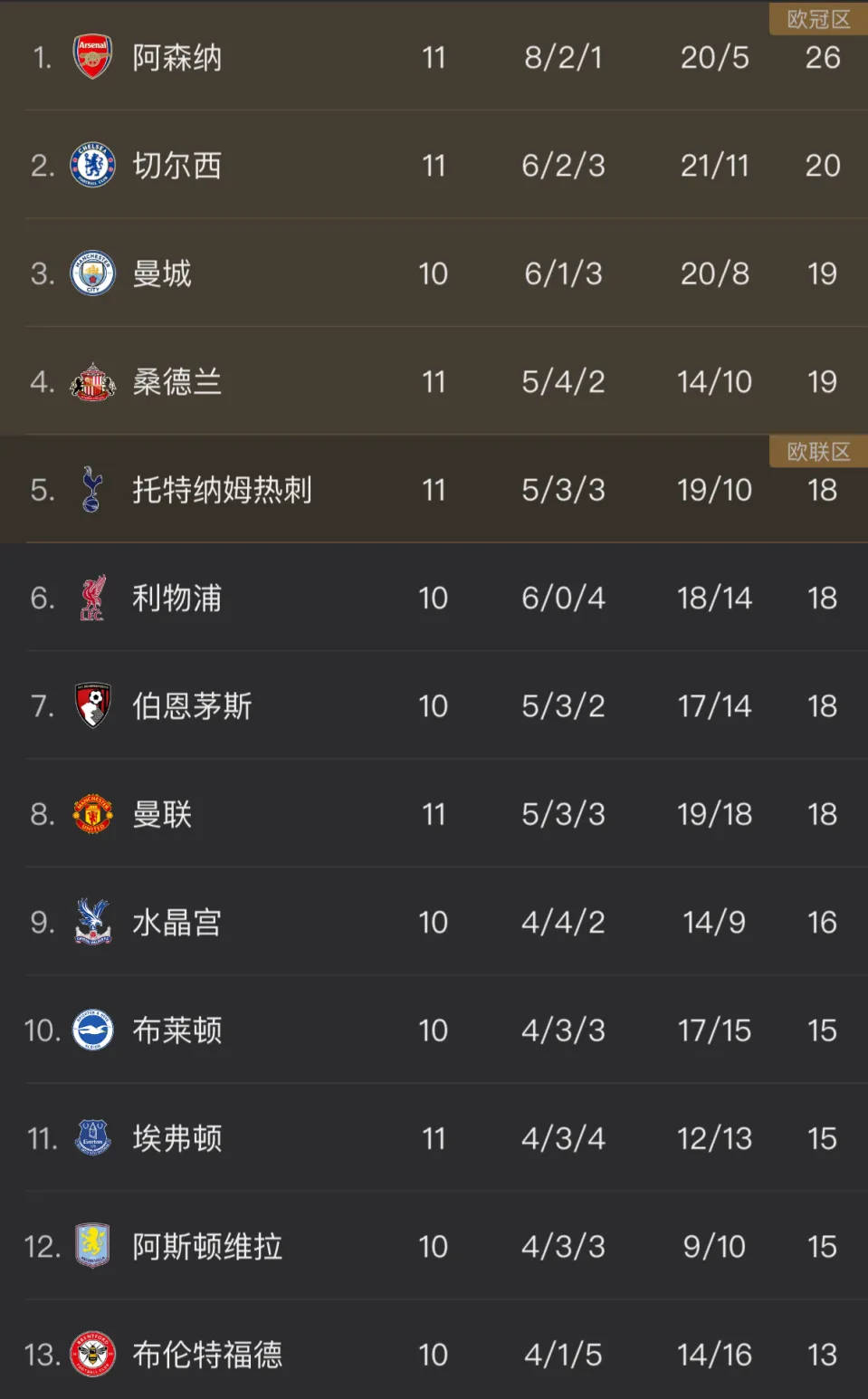This screenshot has height=1399, width=868.
Task: View the Bournemouth (伯恩茅斯) team row
Action: coord(192,706)
